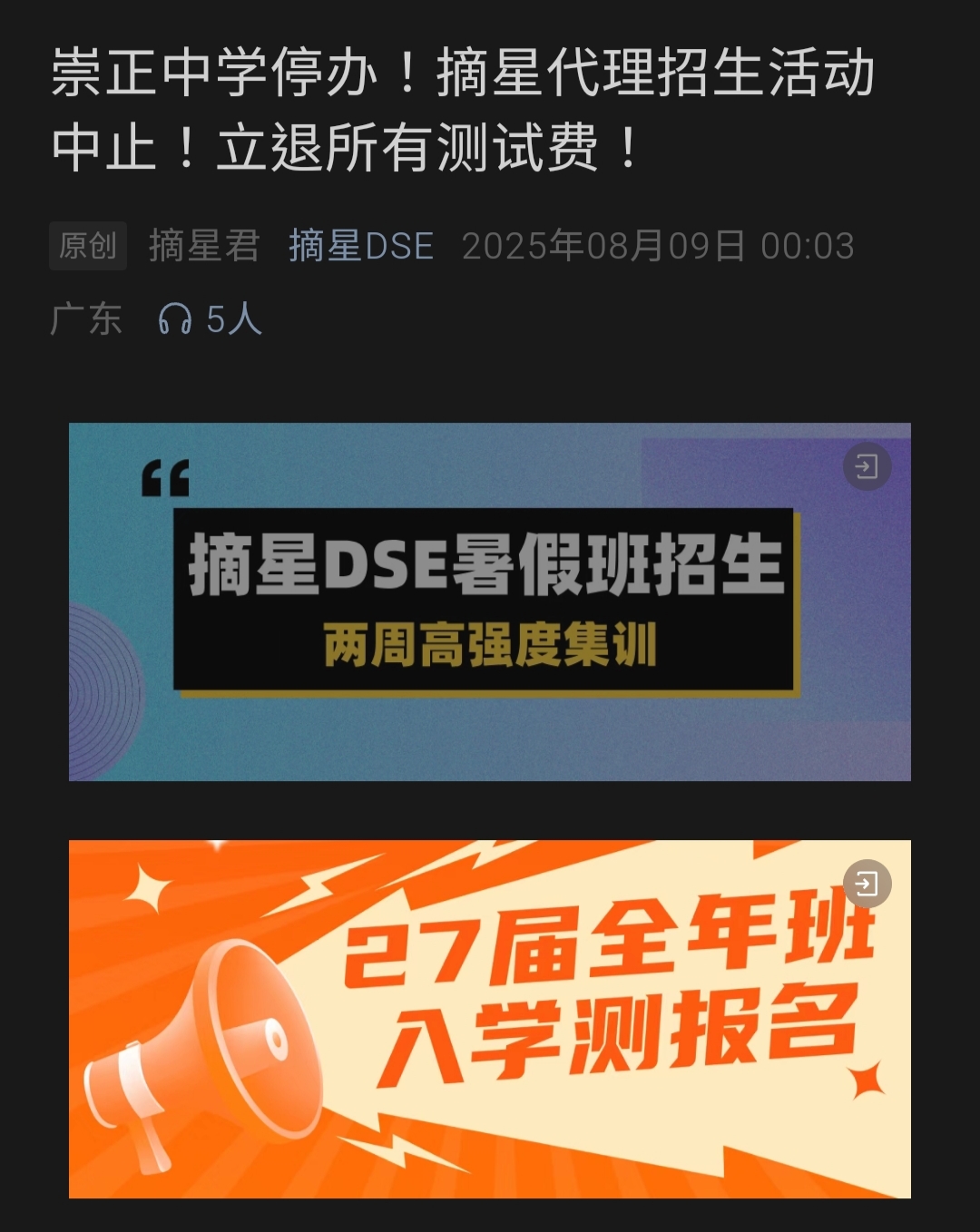Tap the jump icon on the 27届全年班 banner

[x=867, y=883]
